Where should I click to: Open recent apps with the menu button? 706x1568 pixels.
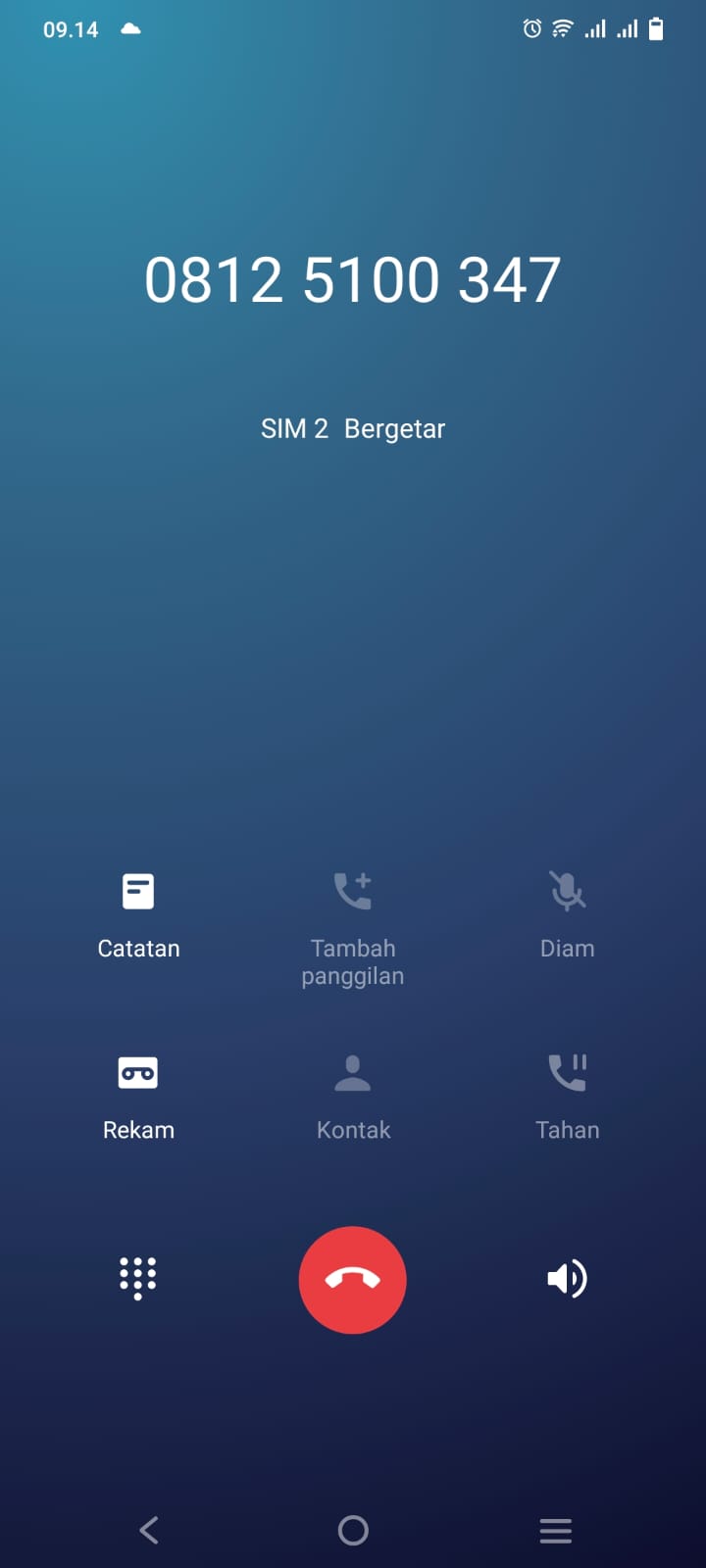tap(555, 1530)
